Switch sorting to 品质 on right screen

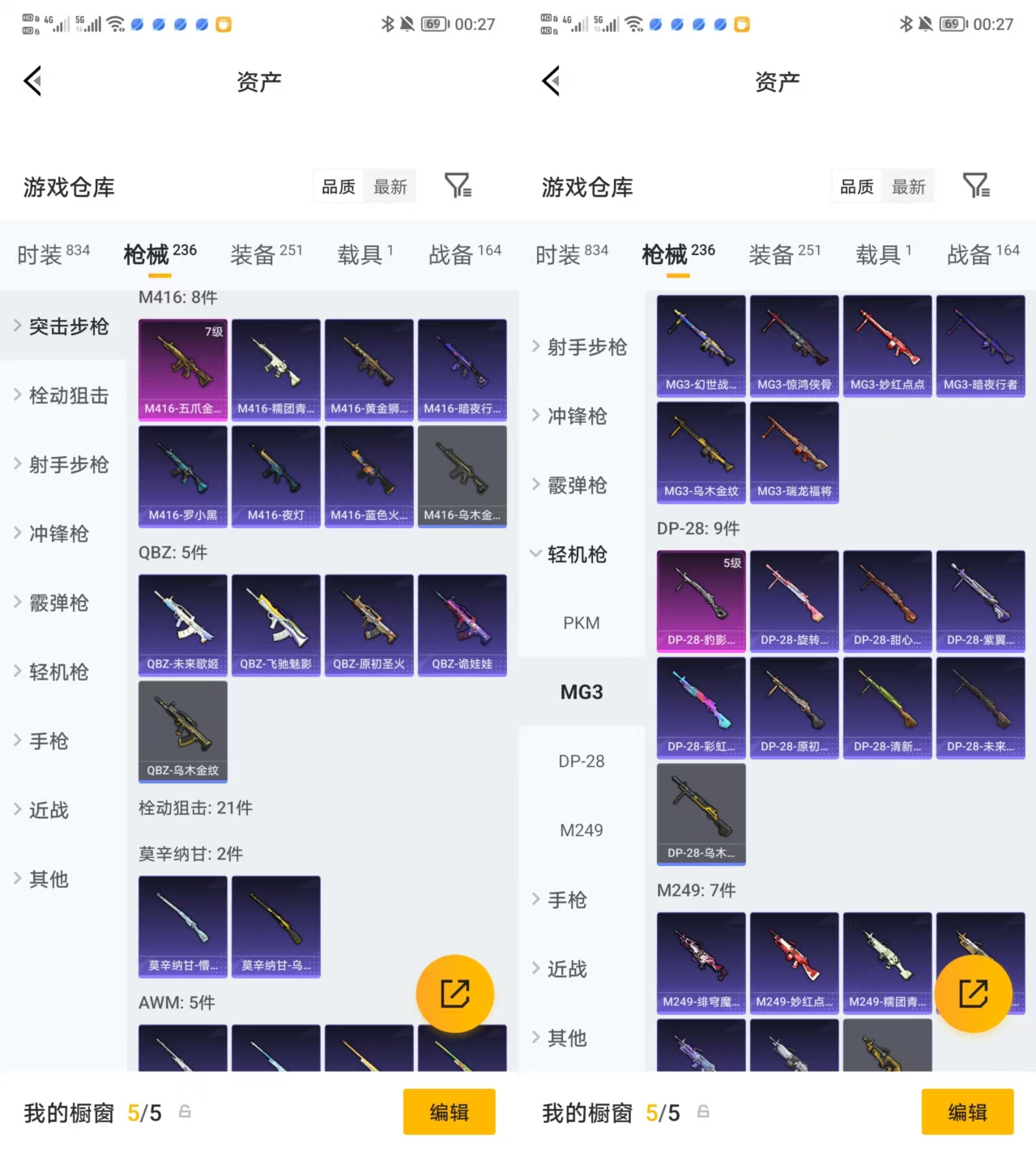[x=856, y=186]
